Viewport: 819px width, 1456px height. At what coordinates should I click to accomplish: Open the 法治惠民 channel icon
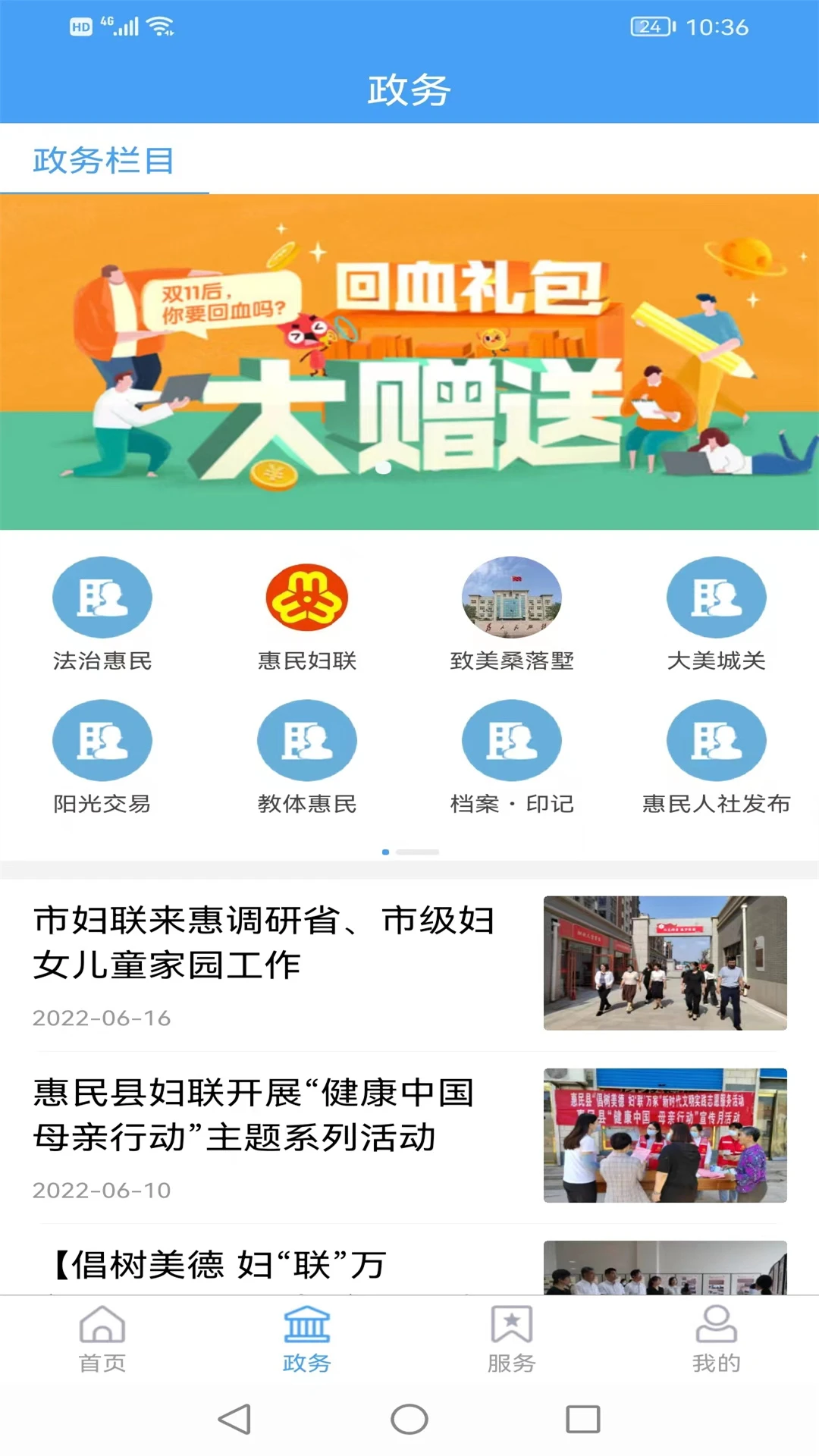[102, 597]
